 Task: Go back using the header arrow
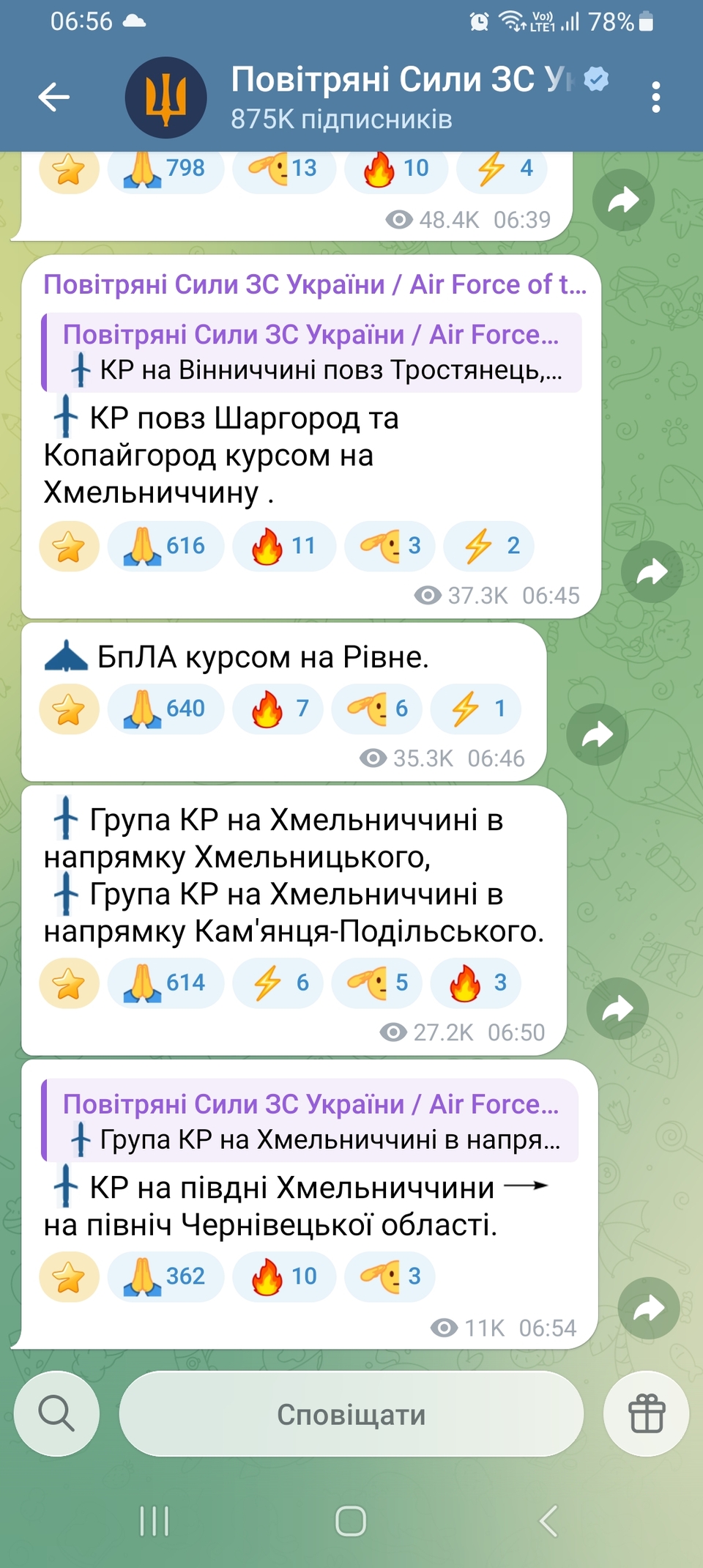click(53, 97)
